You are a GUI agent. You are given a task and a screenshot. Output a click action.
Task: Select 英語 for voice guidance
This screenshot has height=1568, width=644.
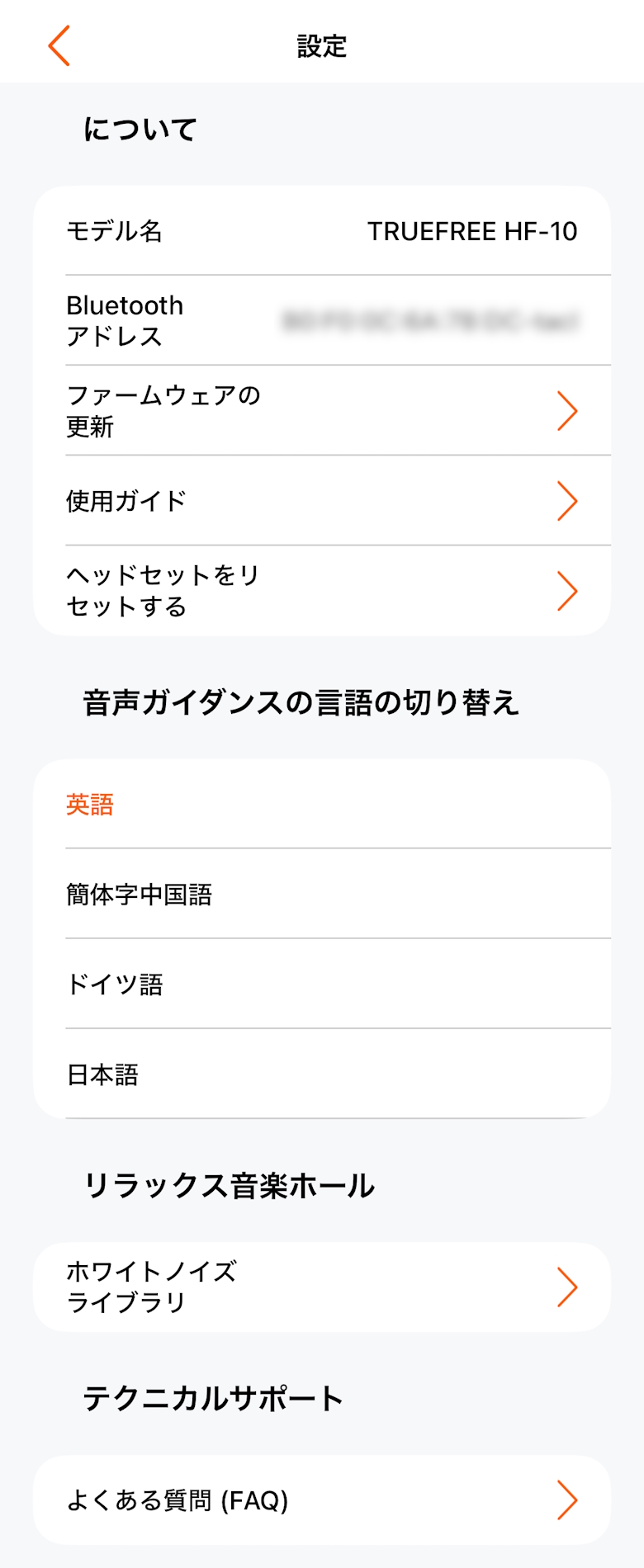322,805
